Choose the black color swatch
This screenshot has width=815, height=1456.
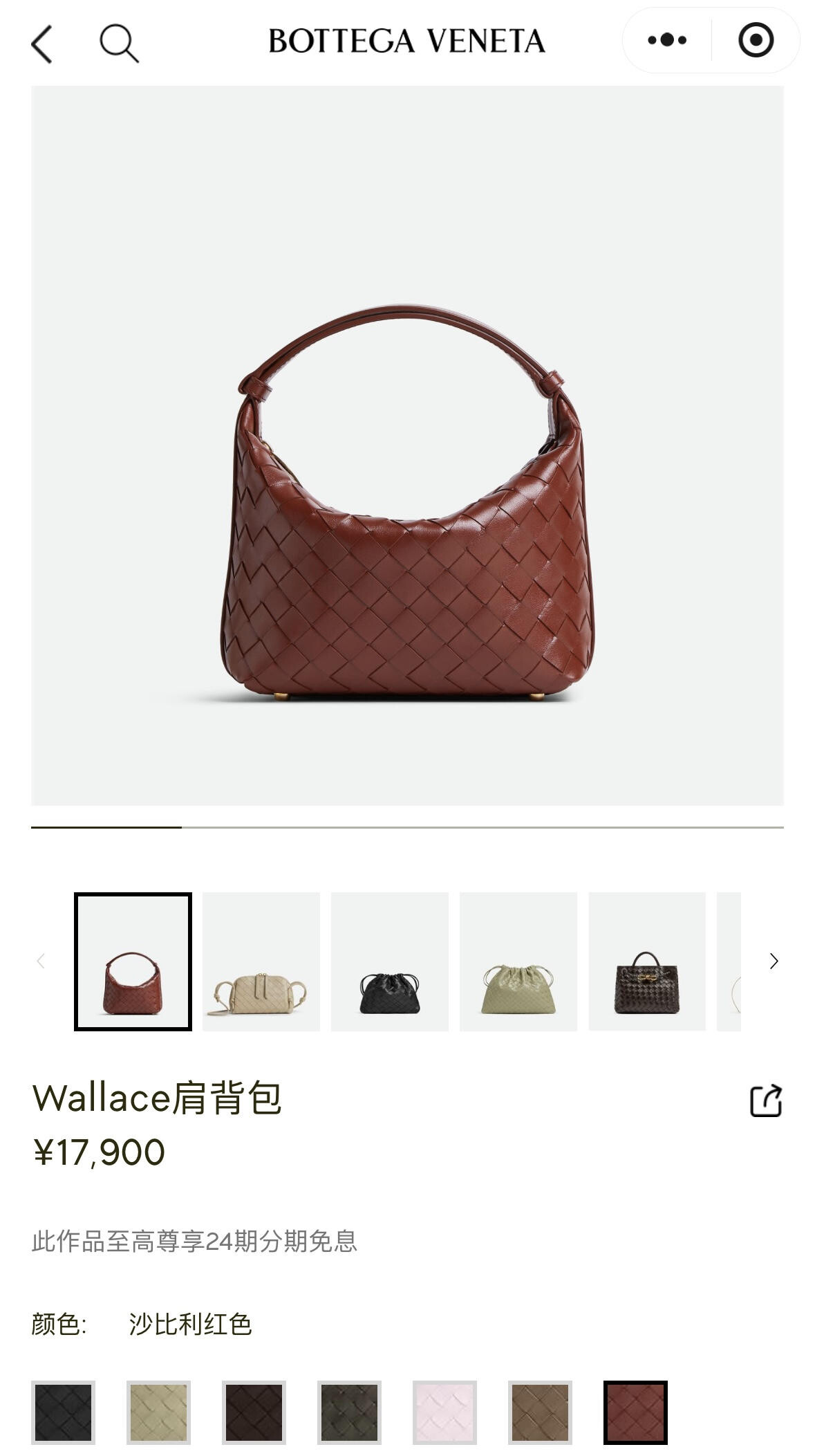click(63, 1412)
